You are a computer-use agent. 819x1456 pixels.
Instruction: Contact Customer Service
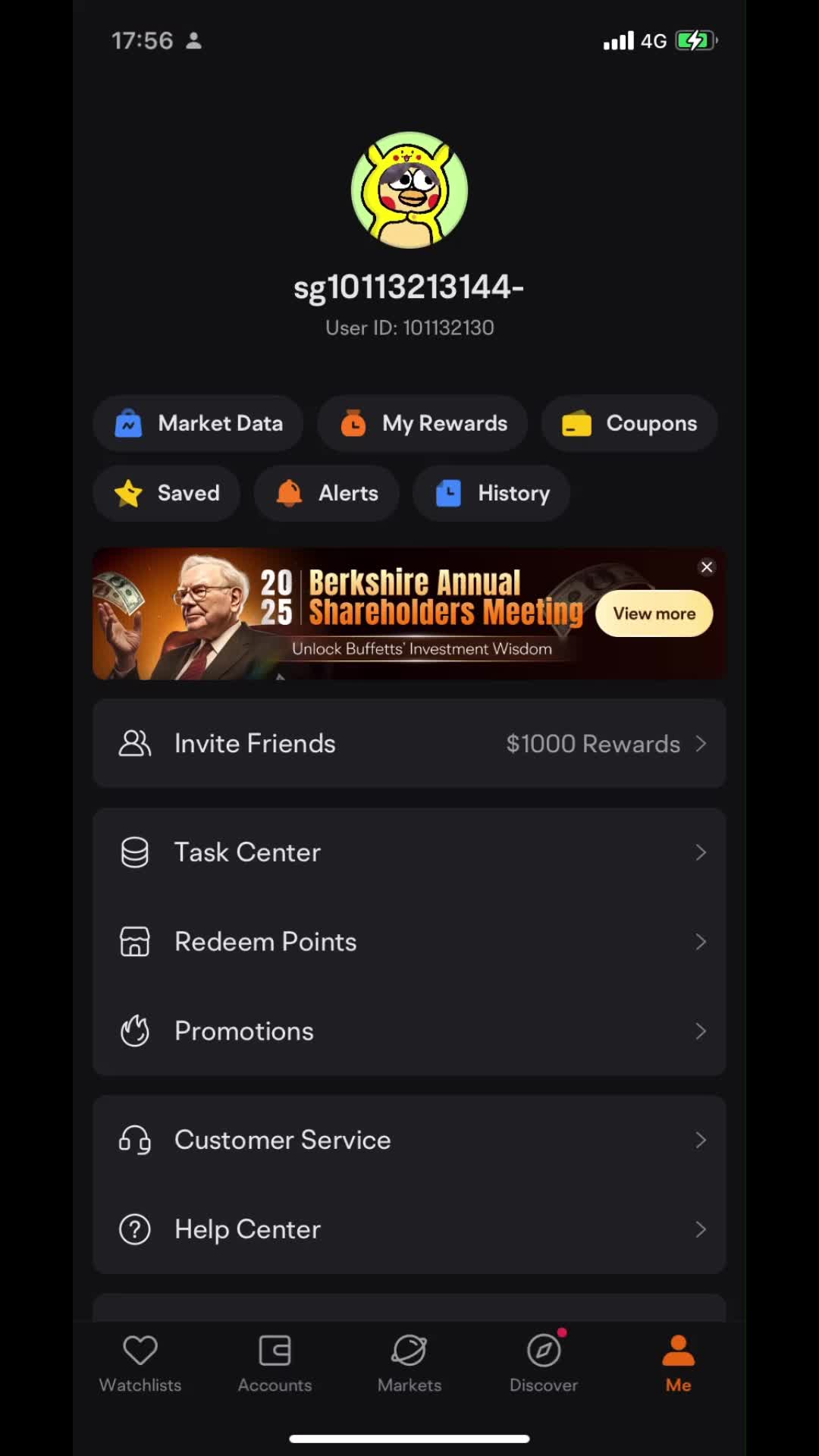click(x=409, y=1140)
